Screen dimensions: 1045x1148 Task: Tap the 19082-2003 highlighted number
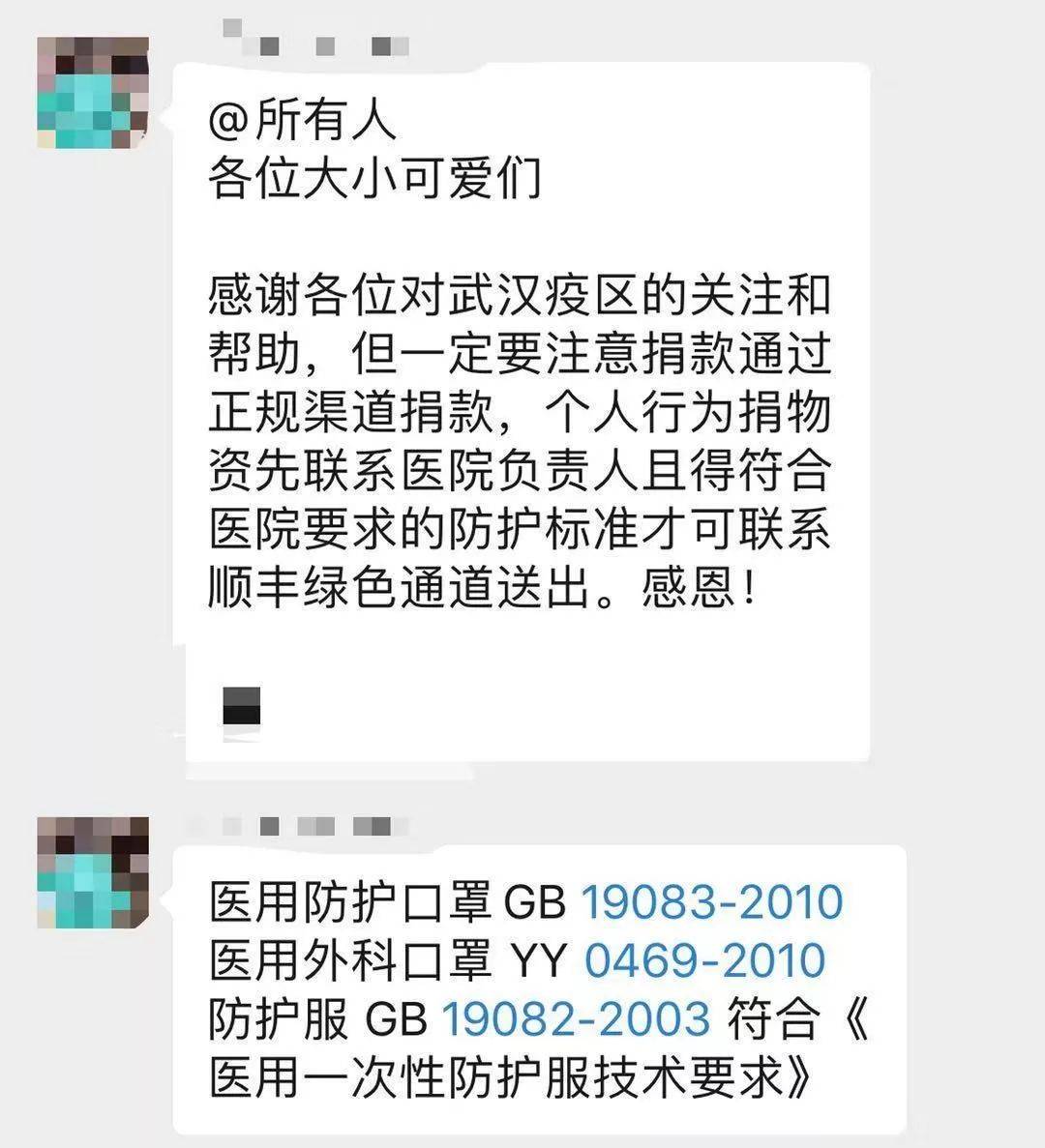[576, 1018]
